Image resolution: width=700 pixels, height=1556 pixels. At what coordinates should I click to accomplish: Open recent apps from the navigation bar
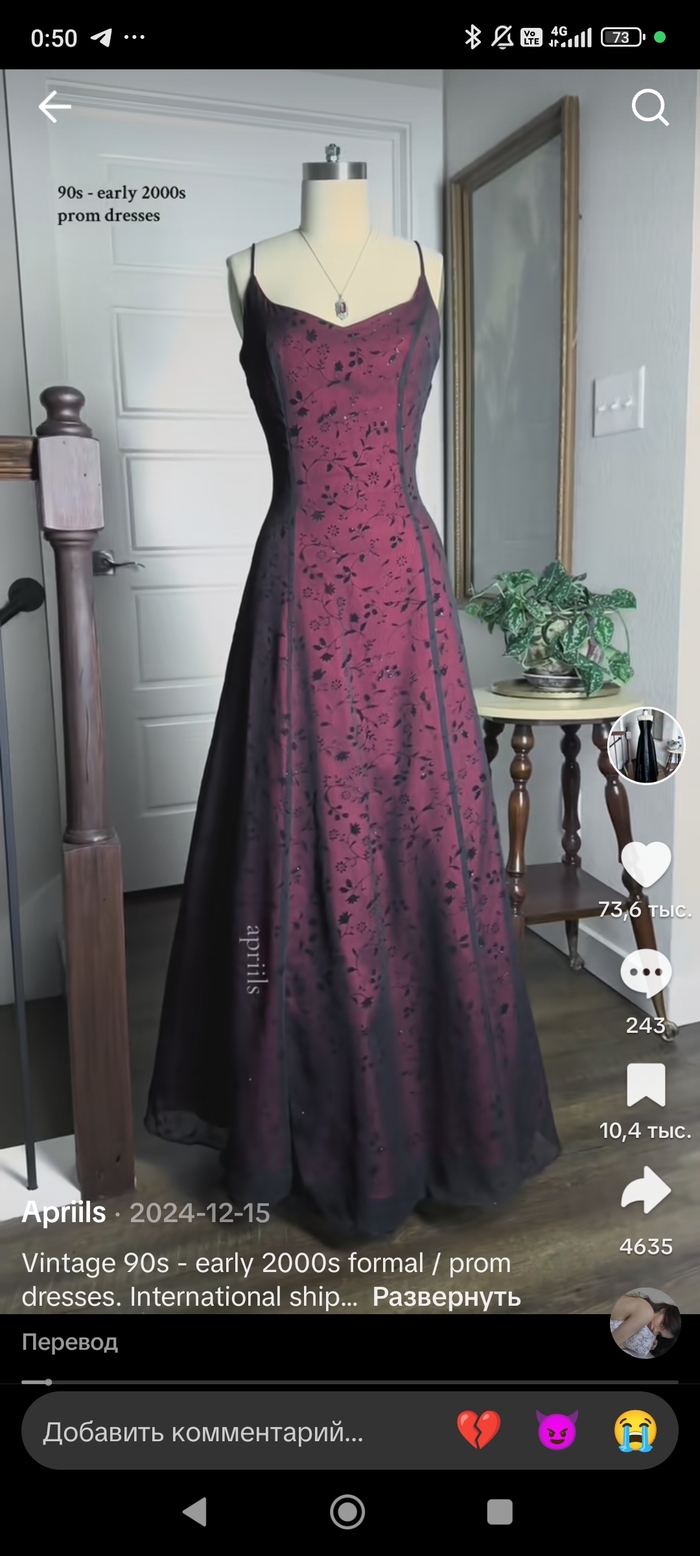[x=500, y=1511]
